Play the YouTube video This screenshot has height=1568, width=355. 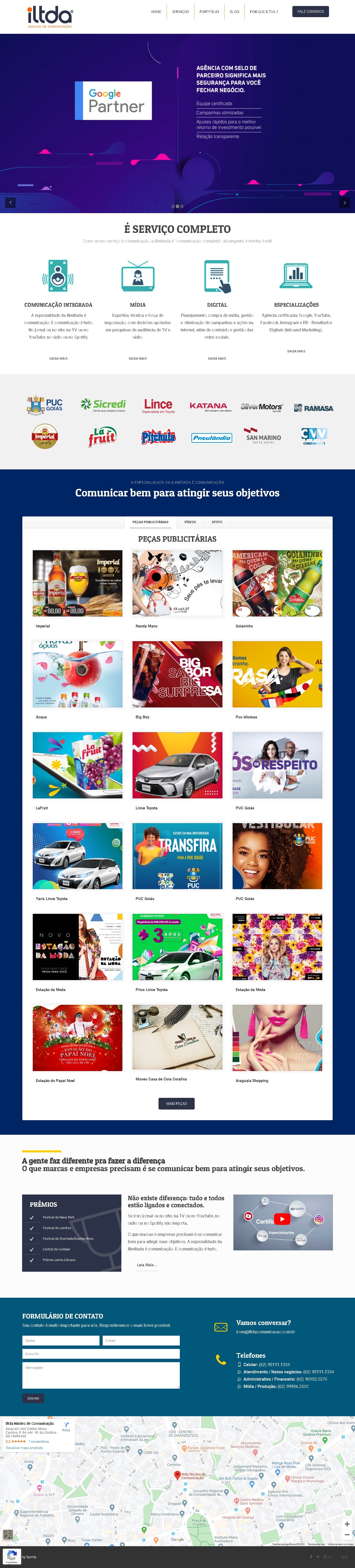(282, 1219)
